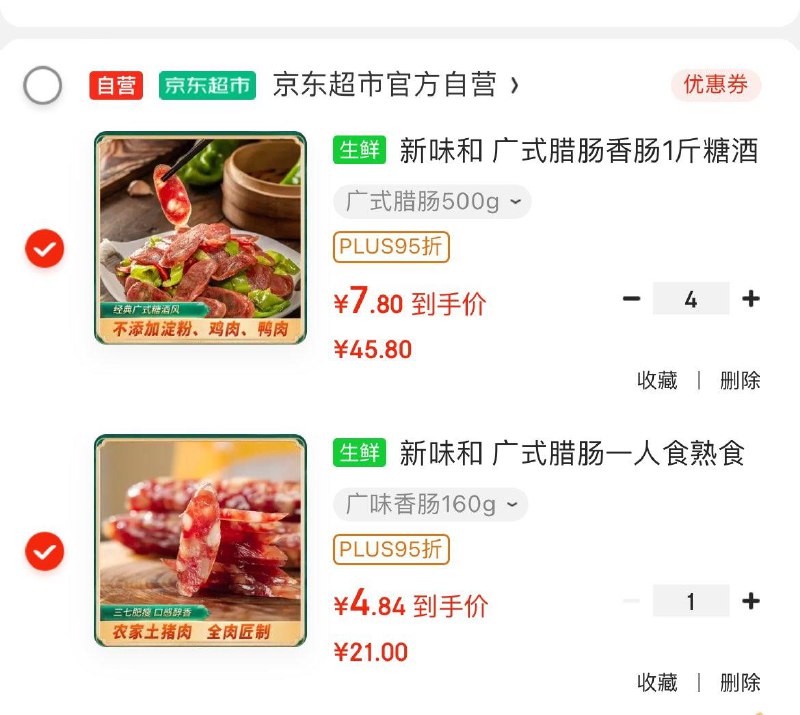Increase quantity of 广式腊肠一人食熟食
Screen dimensions: 800x715
[751, 601]
